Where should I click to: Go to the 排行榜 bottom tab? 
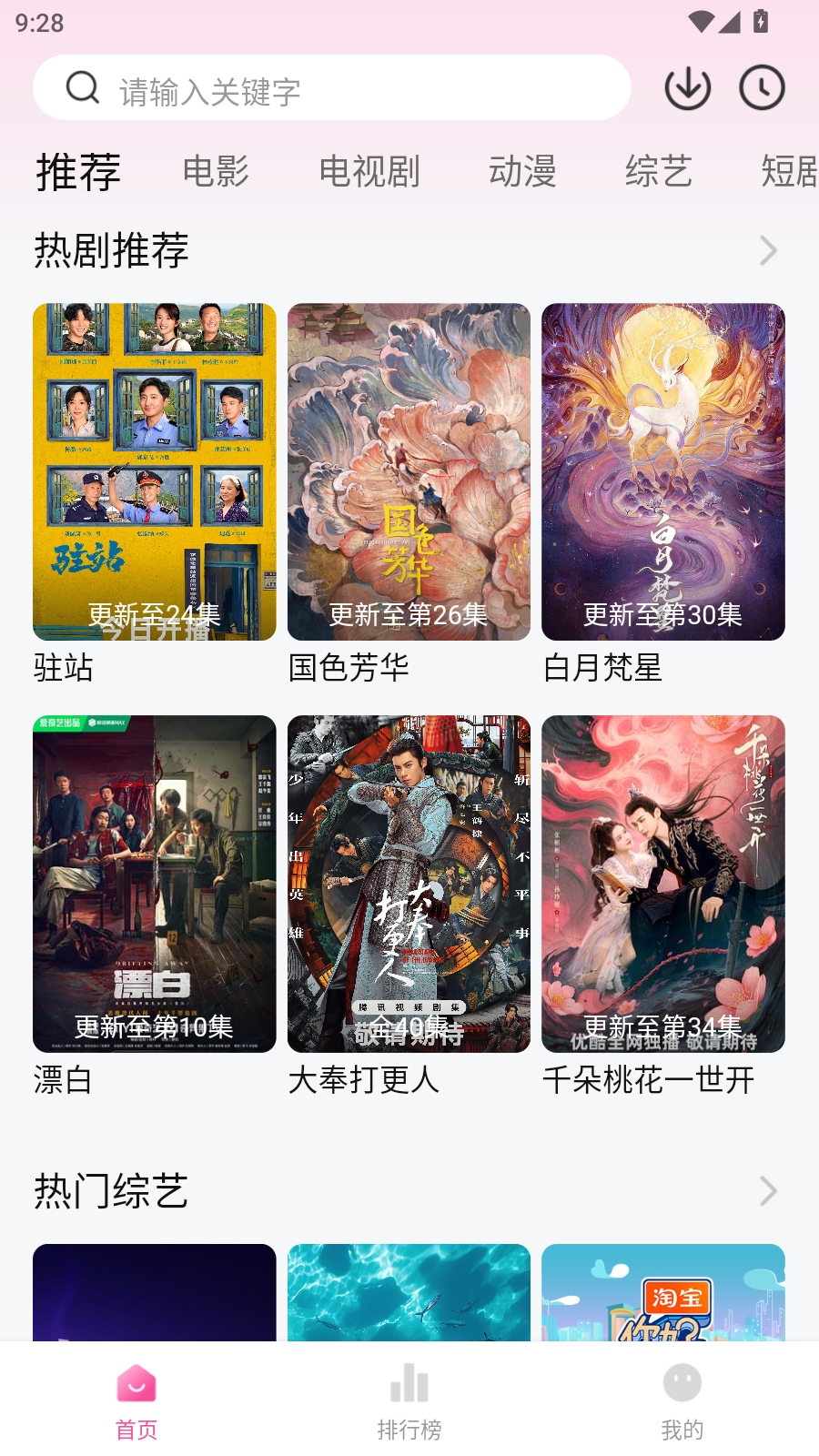(409, 1401)
